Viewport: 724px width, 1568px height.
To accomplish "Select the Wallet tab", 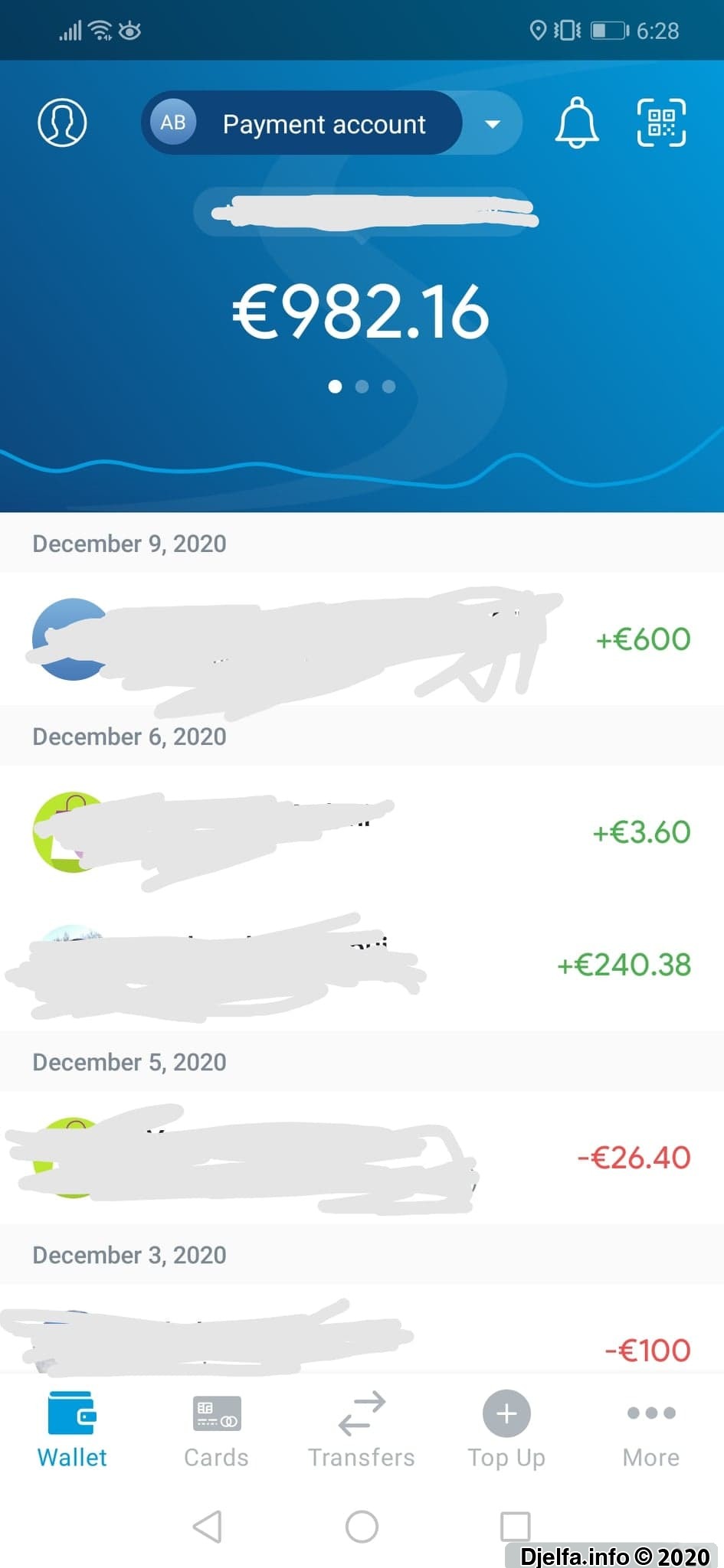I will point(72,1429).
